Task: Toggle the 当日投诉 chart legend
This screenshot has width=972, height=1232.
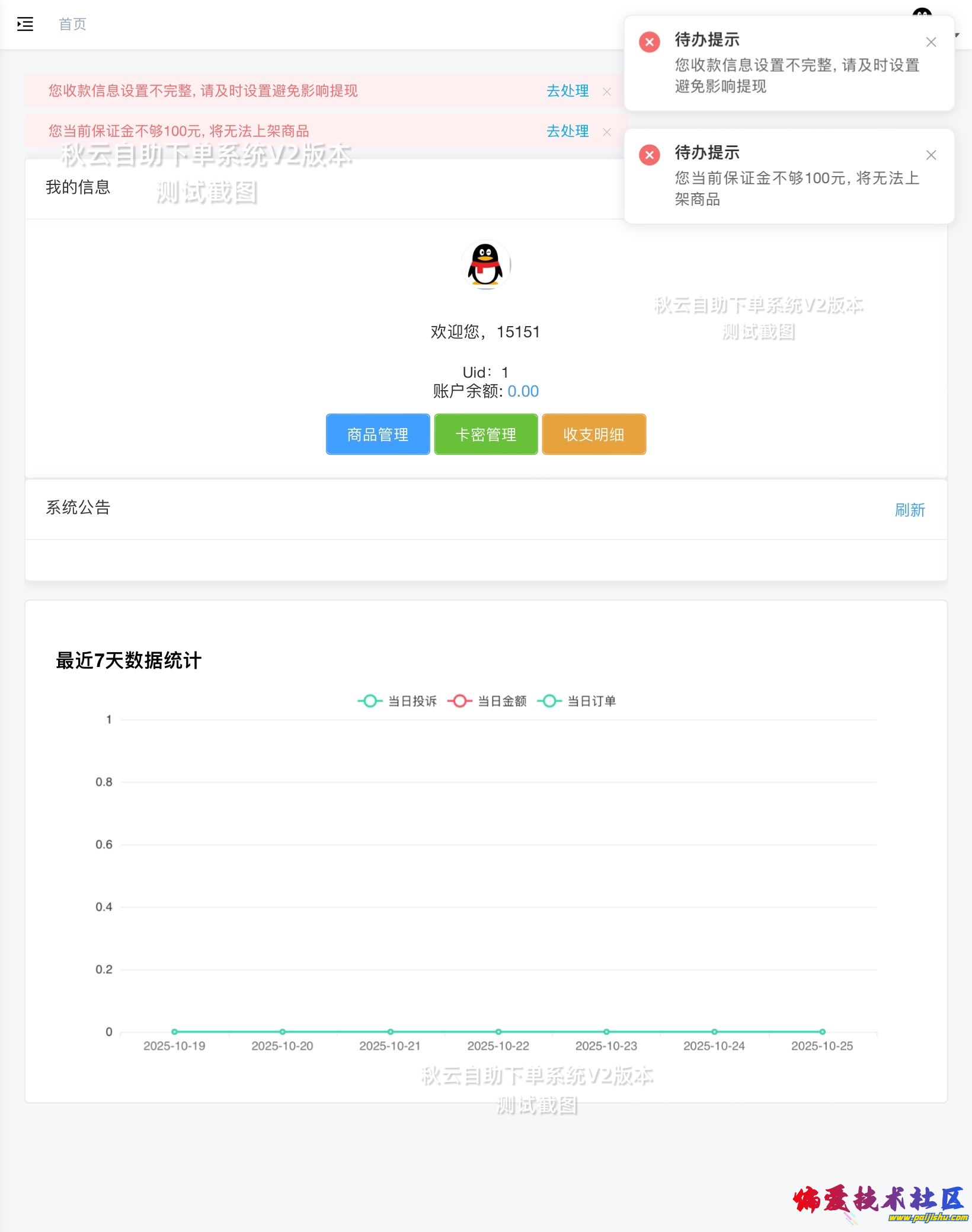Action: (x=398, y=701)
